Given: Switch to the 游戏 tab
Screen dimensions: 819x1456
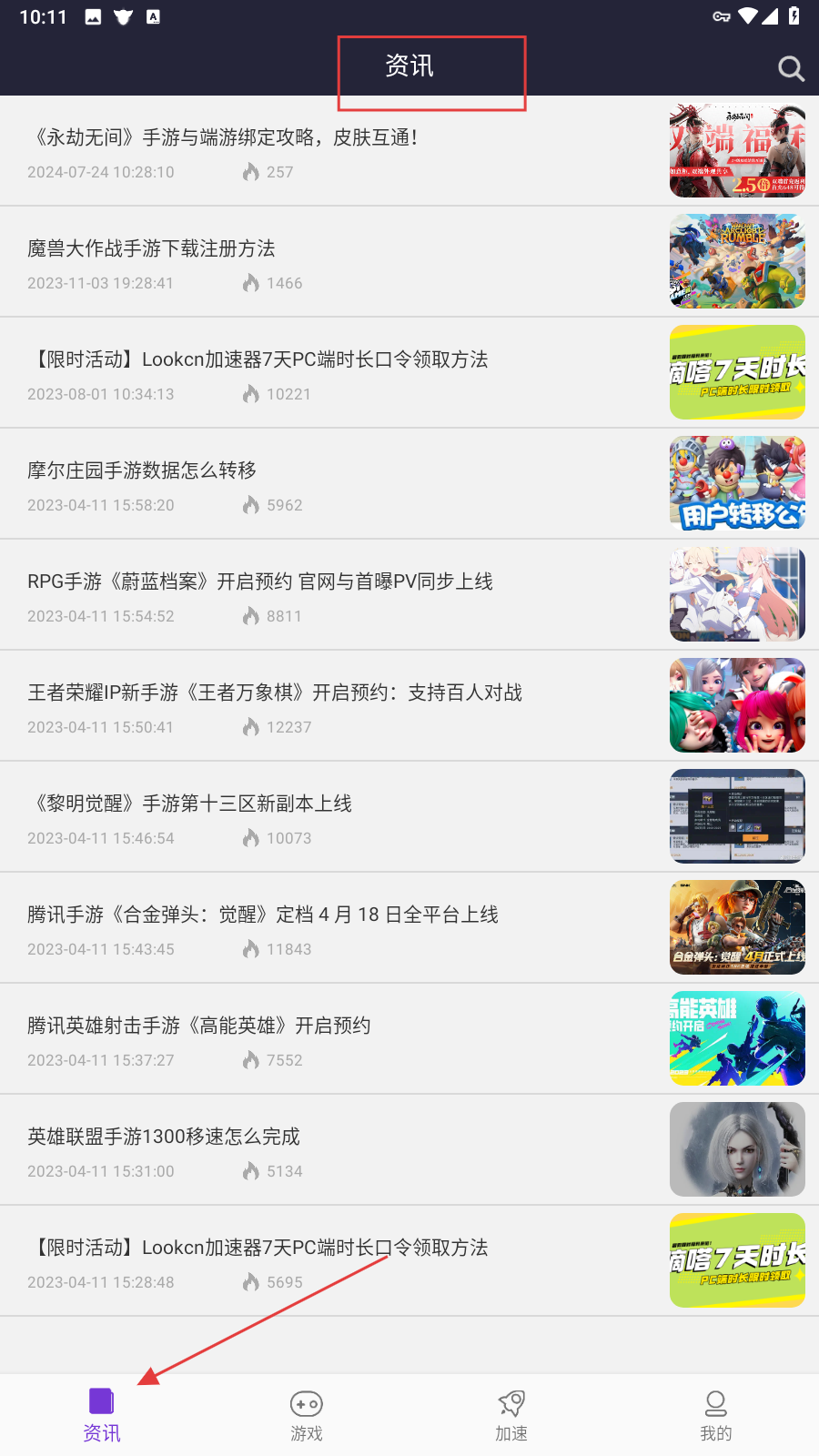Looking at the screenshot, I should coord(307,1415).
